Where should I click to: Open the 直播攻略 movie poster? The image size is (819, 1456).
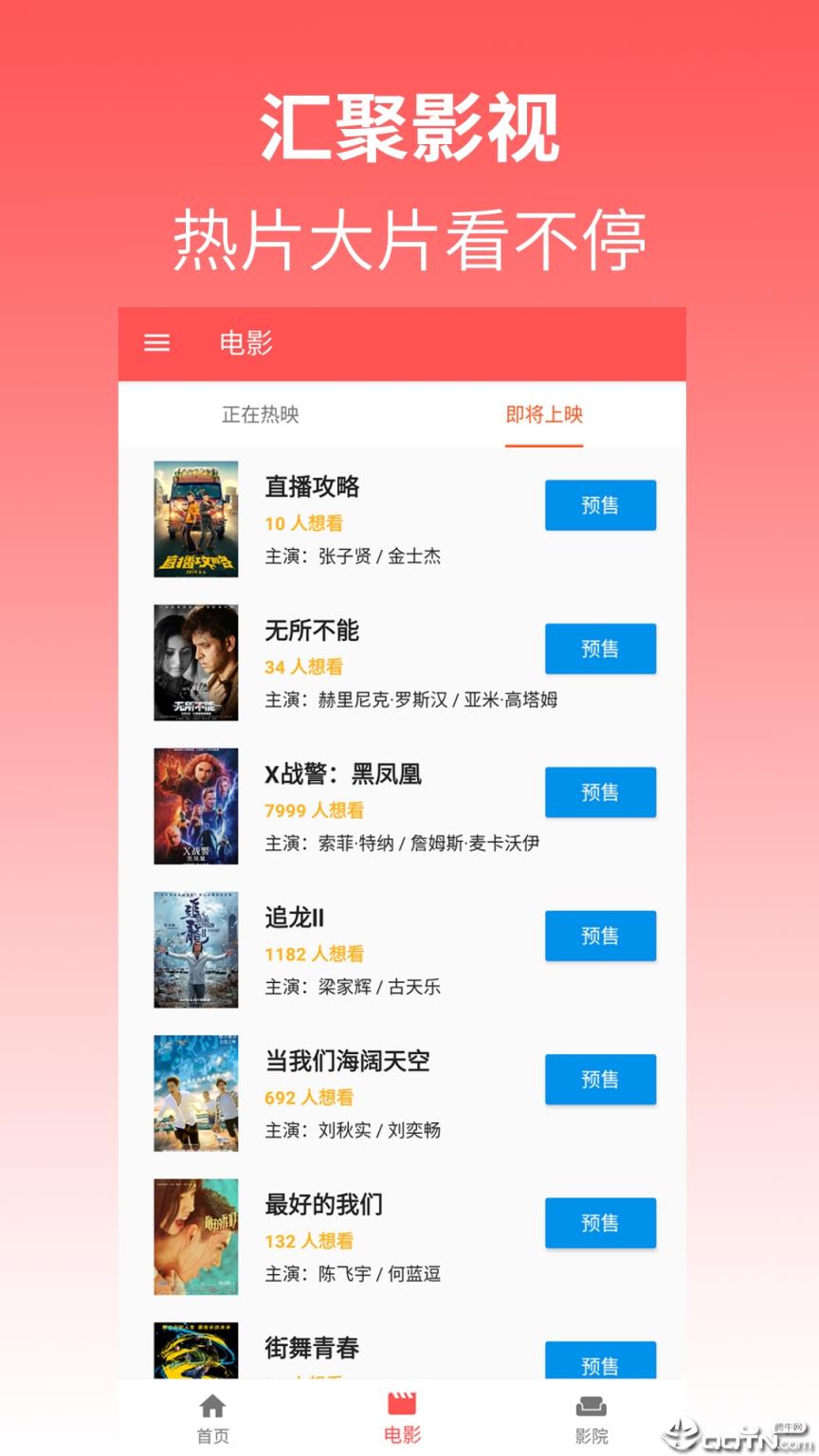(197, 518)
